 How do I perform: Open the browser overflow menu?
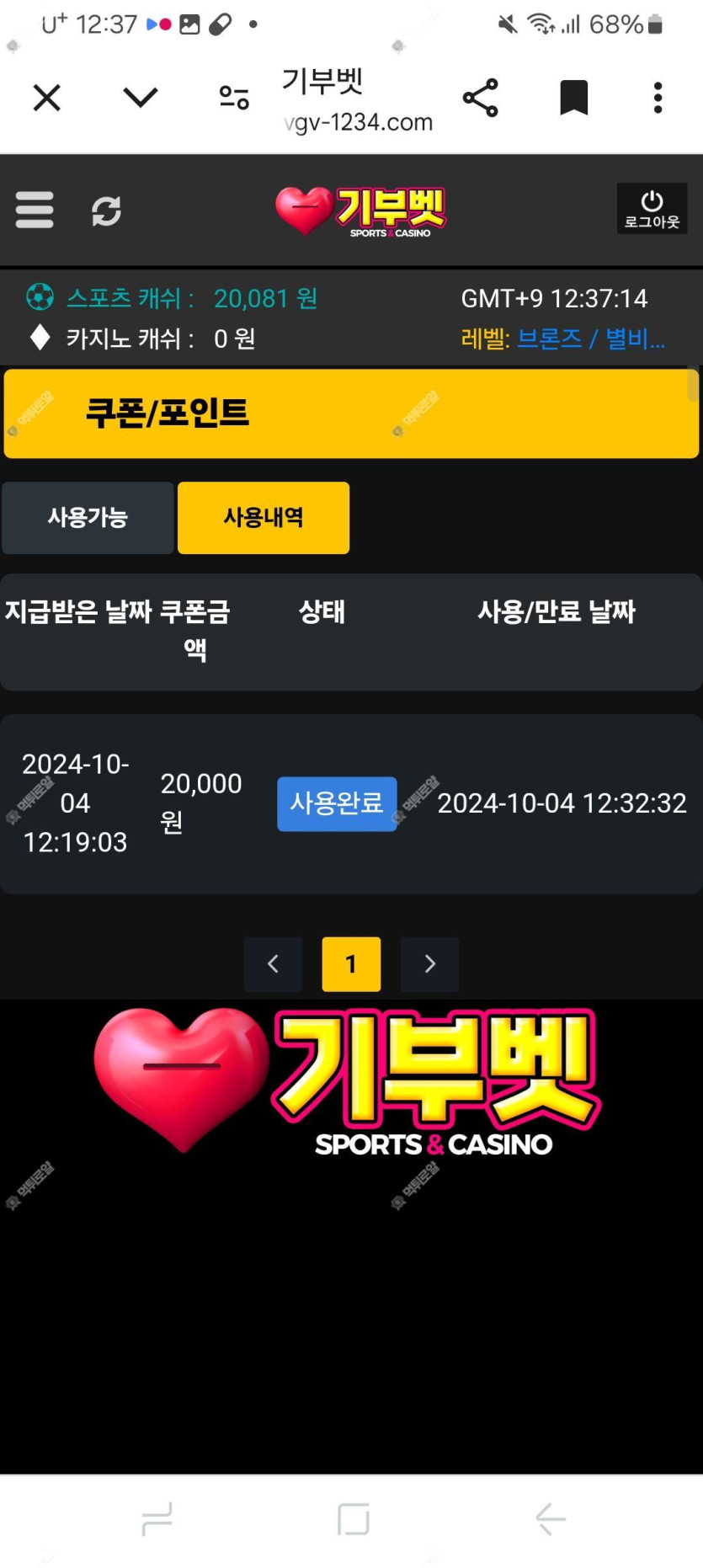coord(658,98)
